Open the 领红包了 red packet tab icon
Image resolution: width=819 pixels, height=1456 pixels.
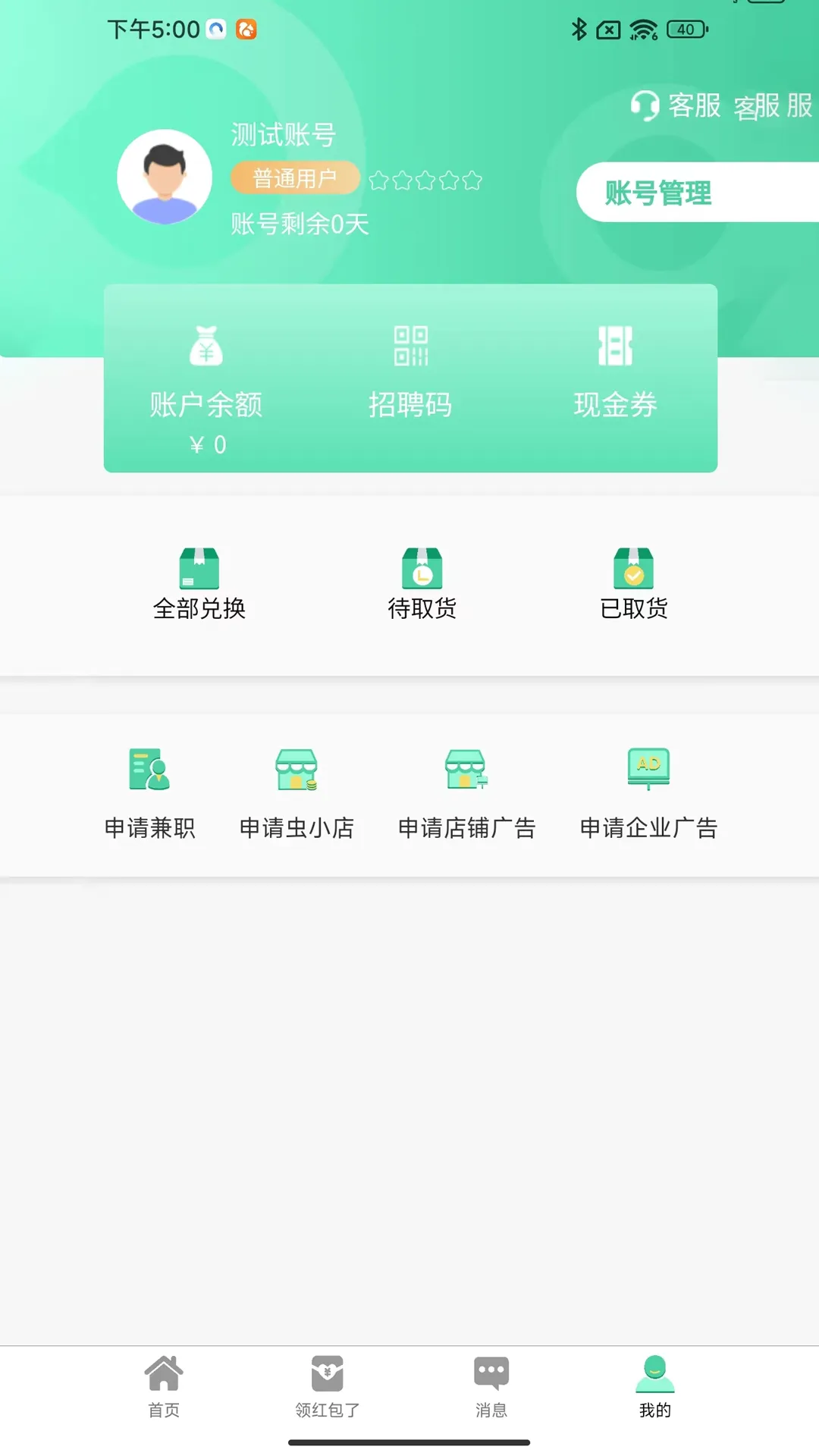328,1371
